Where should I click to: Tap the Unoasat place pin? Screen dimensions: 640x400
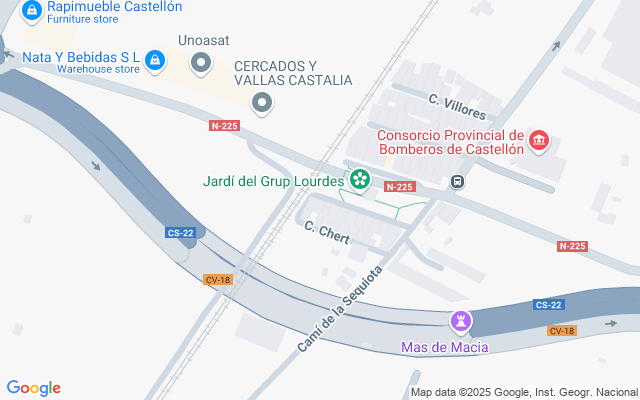tap(201, 64)
